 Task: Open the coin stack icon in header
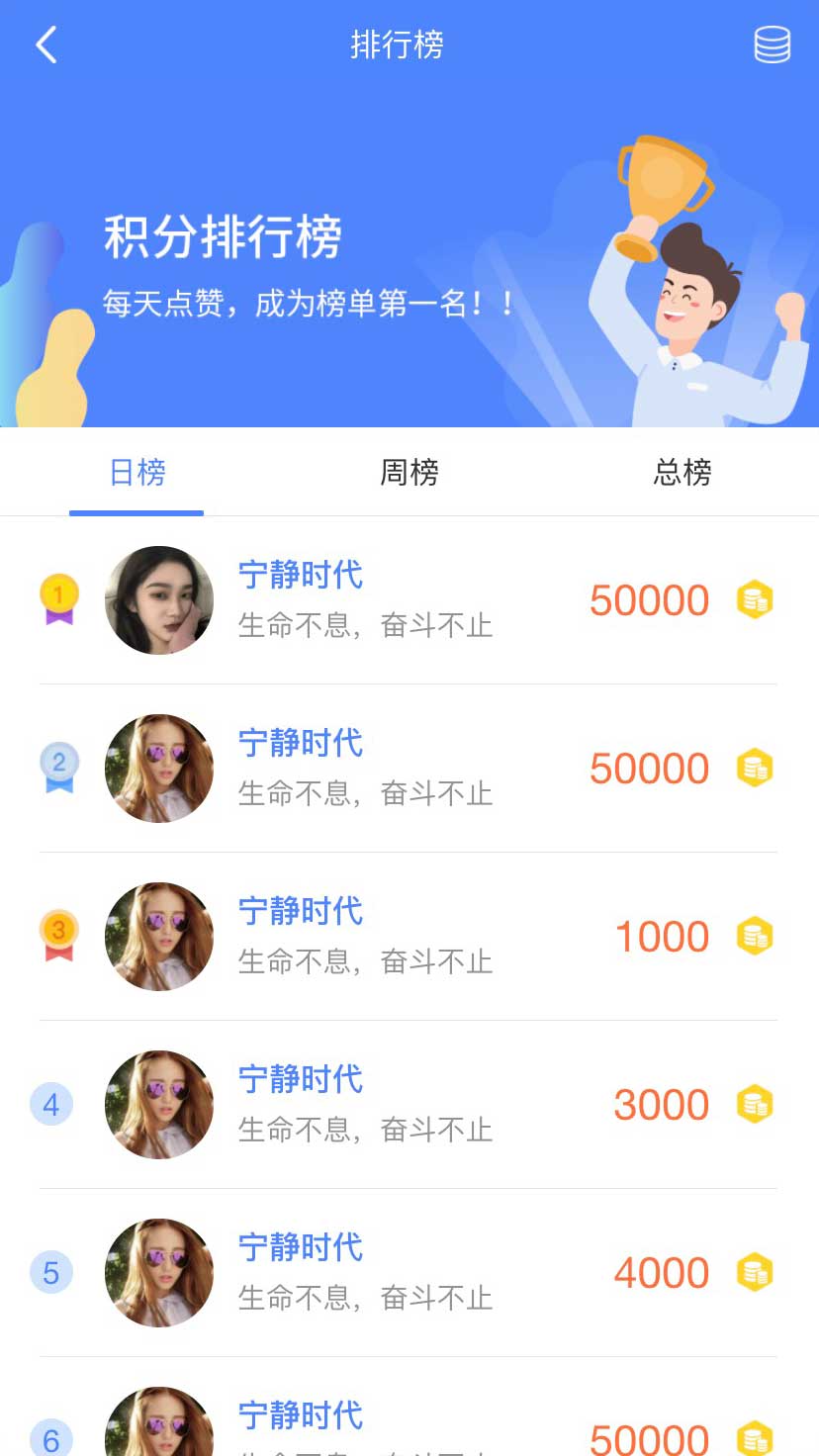773,45
